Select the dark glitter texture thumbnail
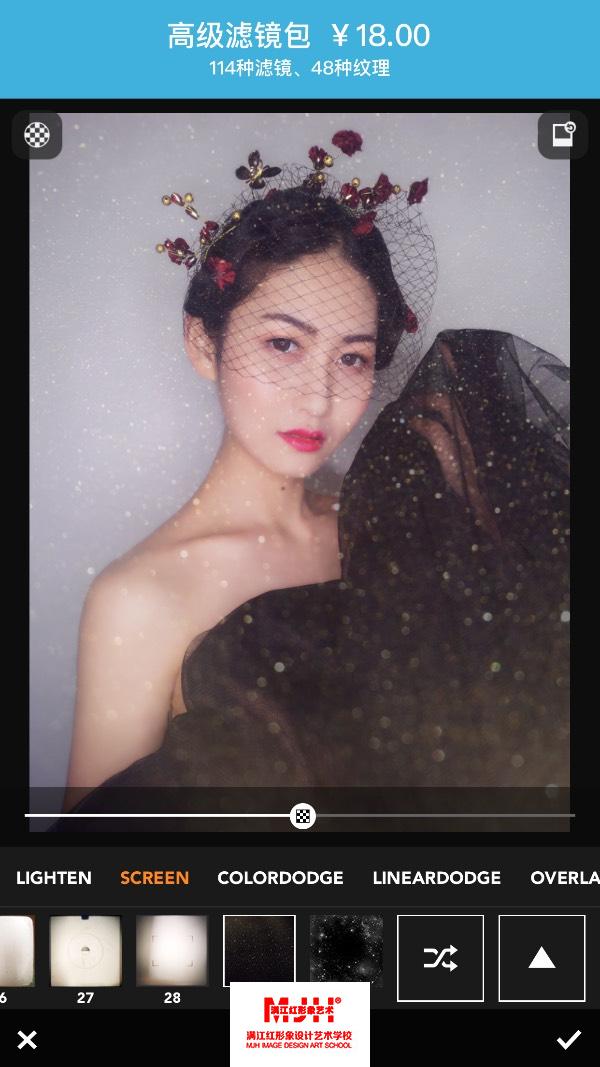This screenshot has width=600, height=1067. pyautogui.click(x=259, y=950)
